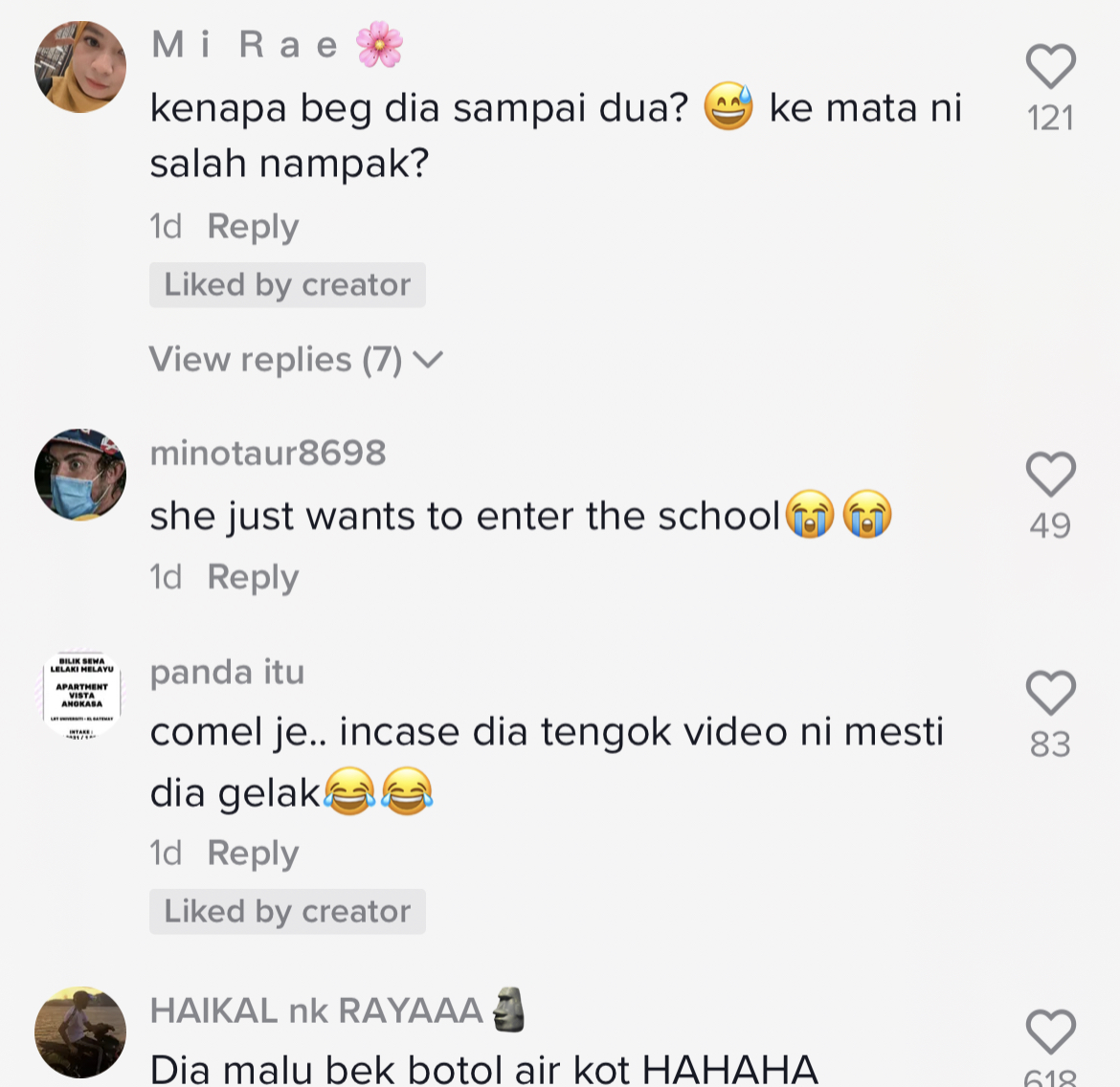Image resolution: width=1120 pixels, height=1087 pixels.
Task: Reply to panda itu's comment
Action: [x=253, y=853]
